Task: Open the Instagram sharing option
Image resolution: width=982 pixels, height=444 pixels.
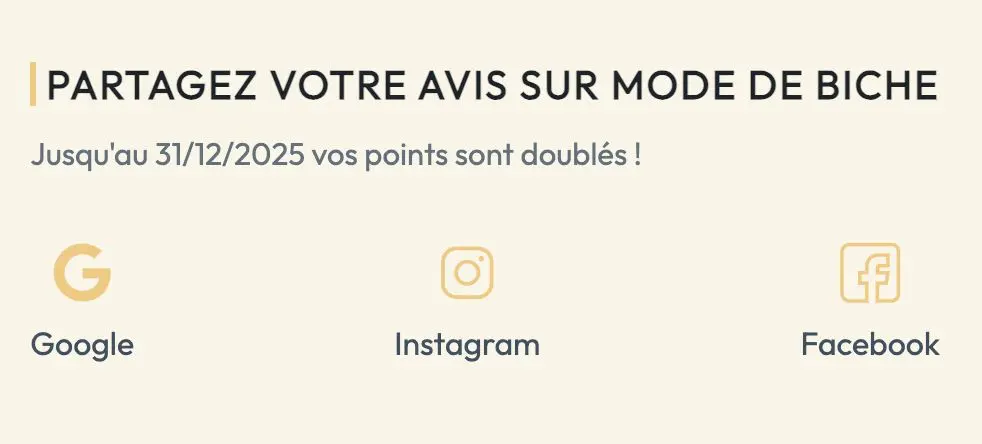Action: click(467, 273)
